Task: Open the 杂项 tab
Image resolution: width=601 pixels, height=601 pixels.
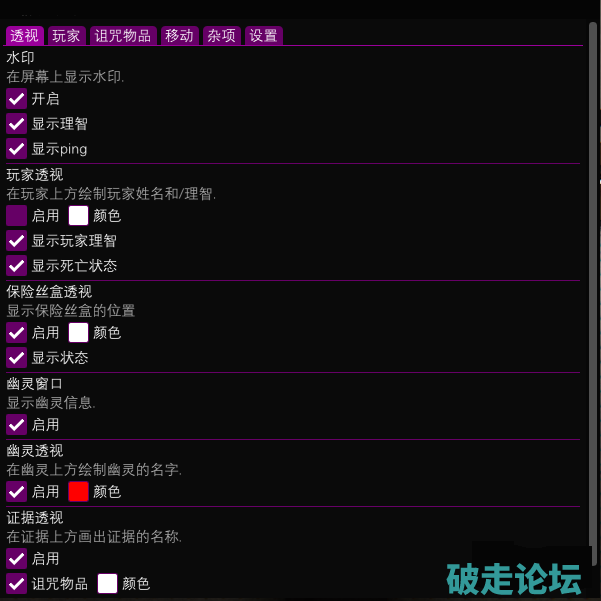Action: pos(221,35)
